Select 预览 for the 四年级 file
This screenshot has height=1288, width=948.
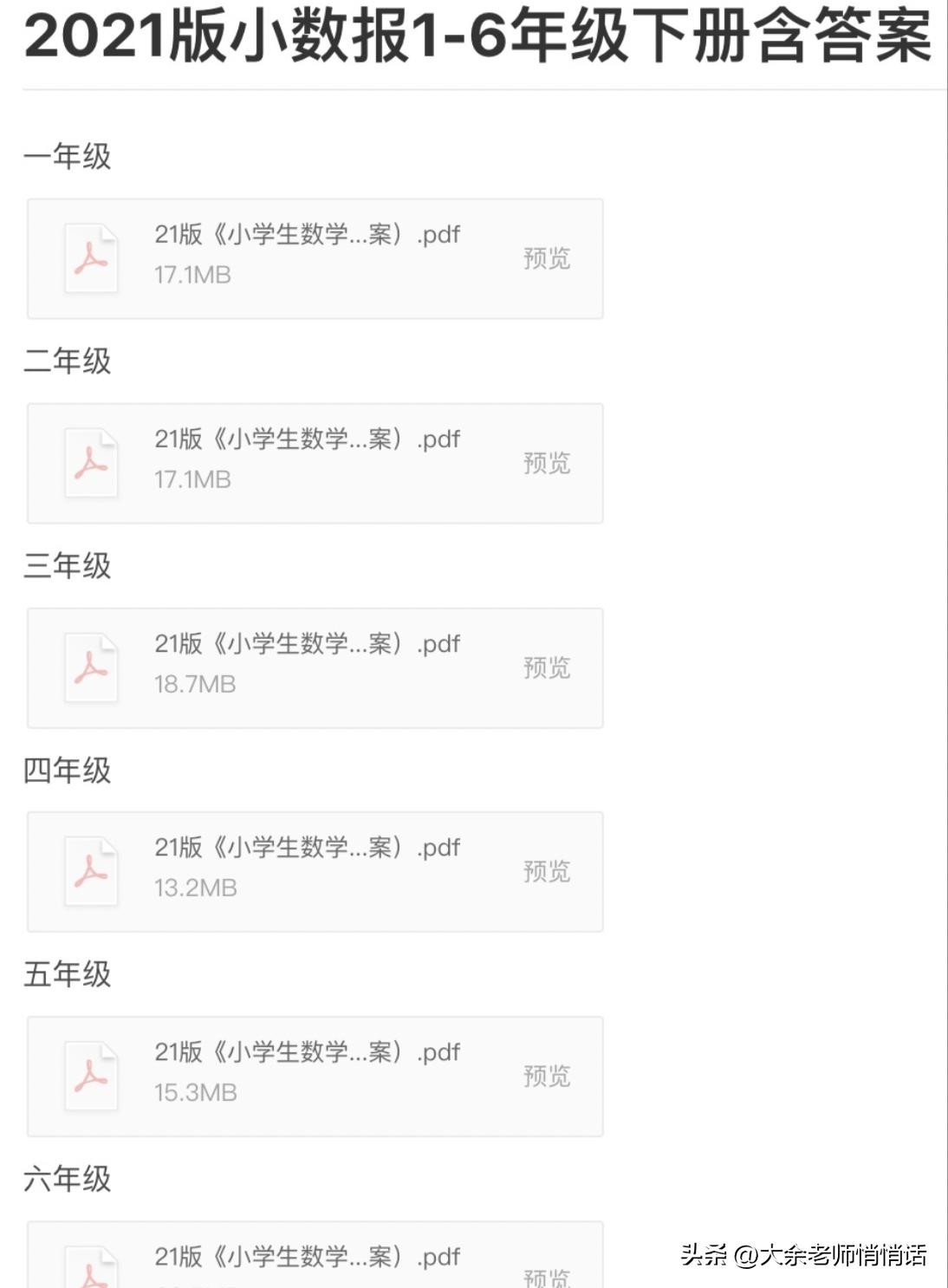point(546,871)
